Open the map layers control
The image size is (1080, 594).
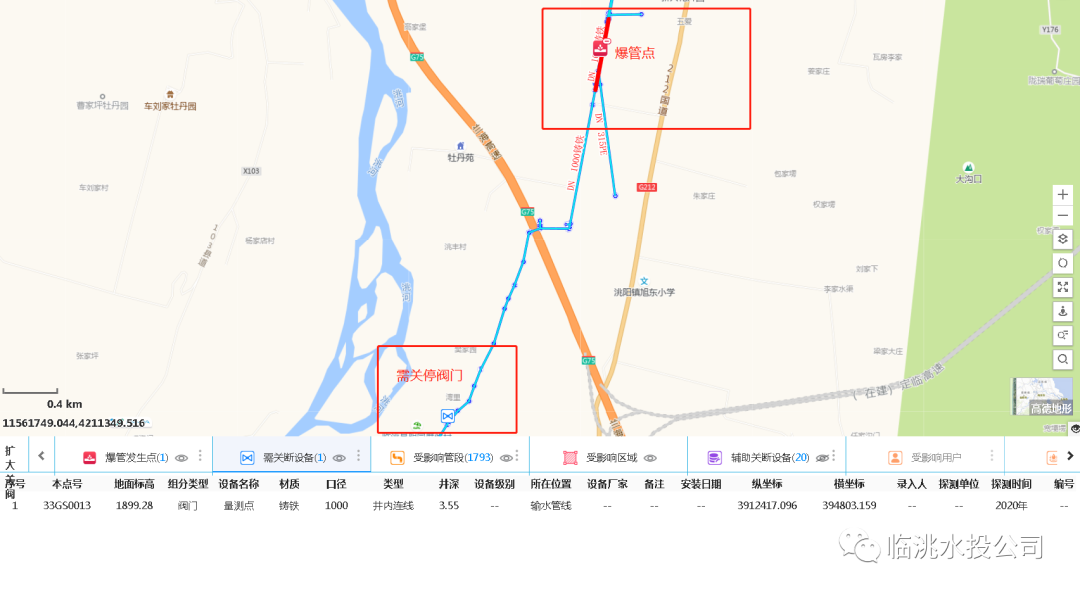[1063, 239]
